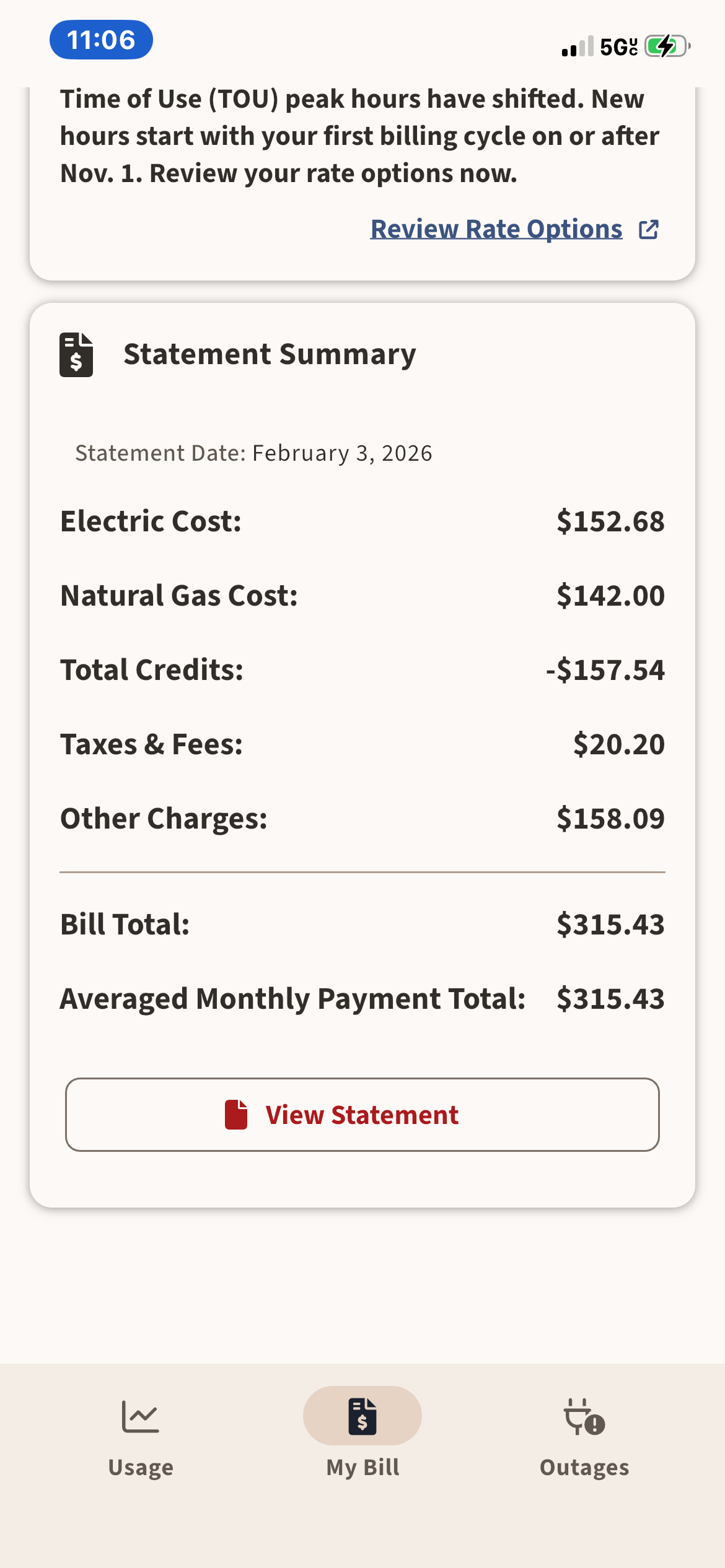This screenshot has width=725, height=1568.
Task: Go to the Outages tab
Action: tap(584, 1437)
